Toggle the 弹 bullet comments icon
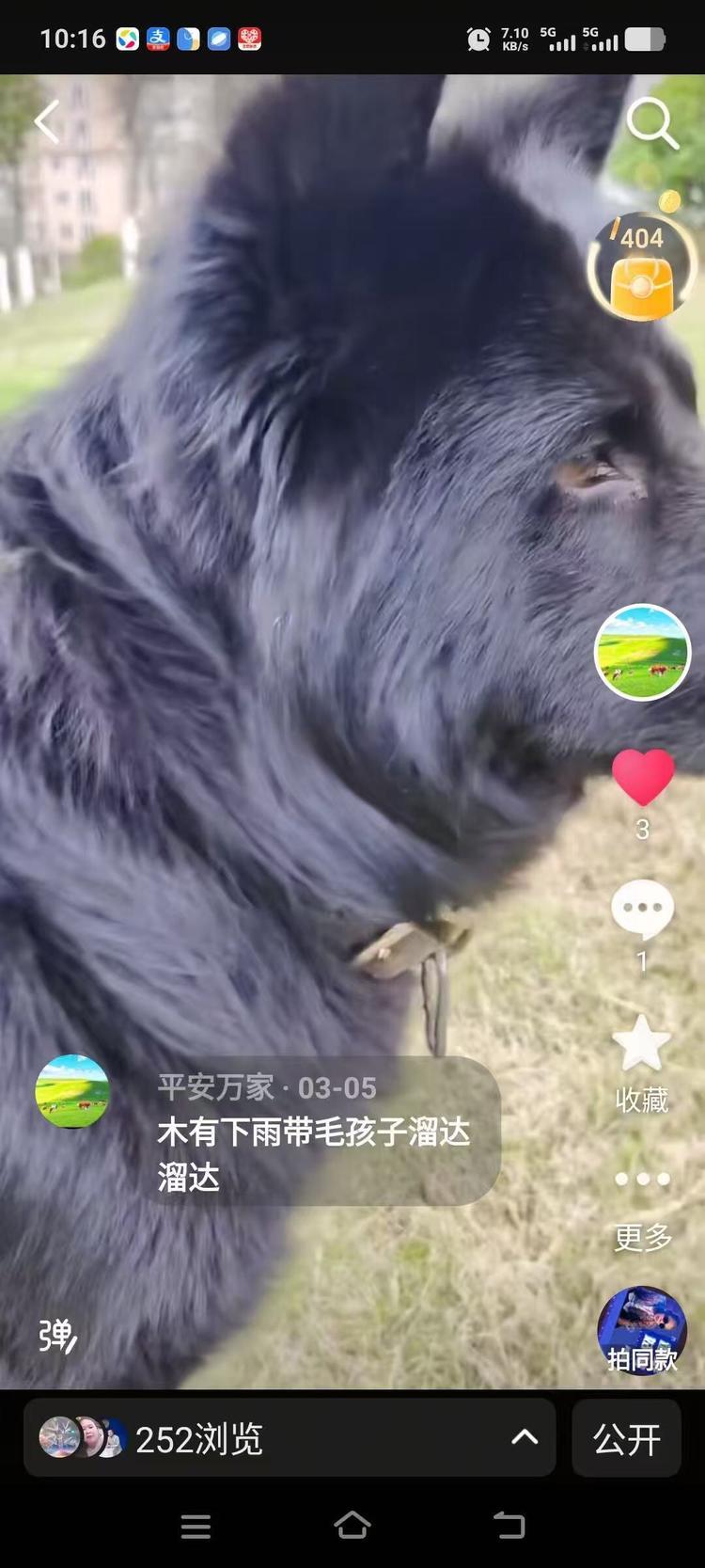This screenshot has width=705, height=1568. coord(56,1335)
